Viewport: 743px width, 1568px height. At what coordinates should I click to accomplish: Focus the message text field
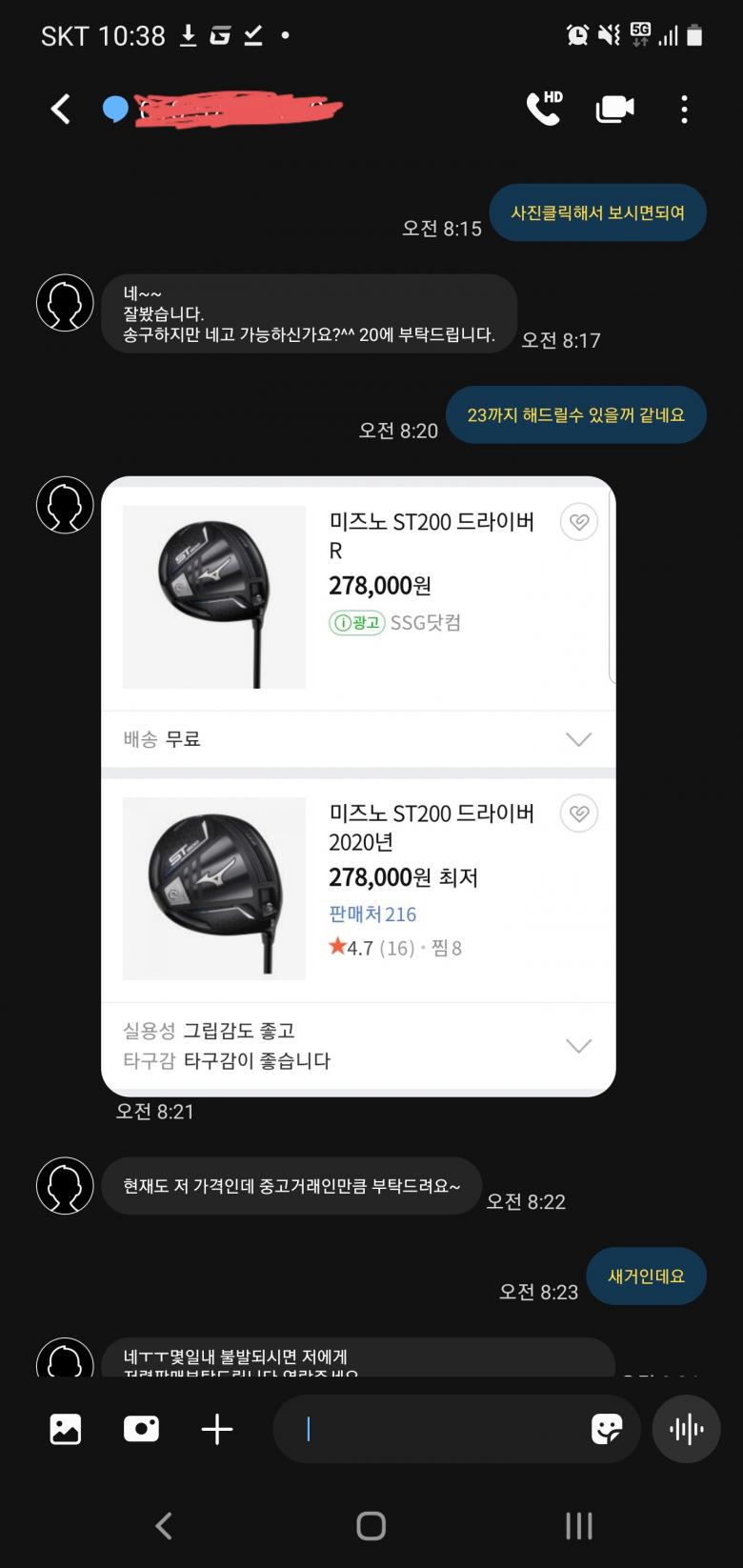tap(438, 1429)
